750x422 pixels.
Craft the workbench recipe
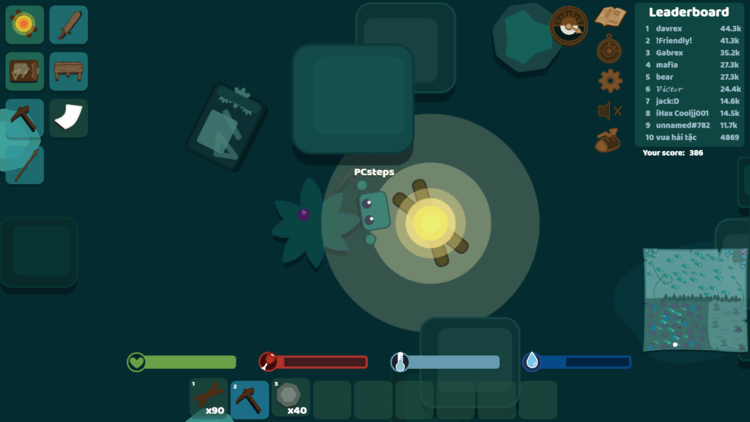point(24,71)
